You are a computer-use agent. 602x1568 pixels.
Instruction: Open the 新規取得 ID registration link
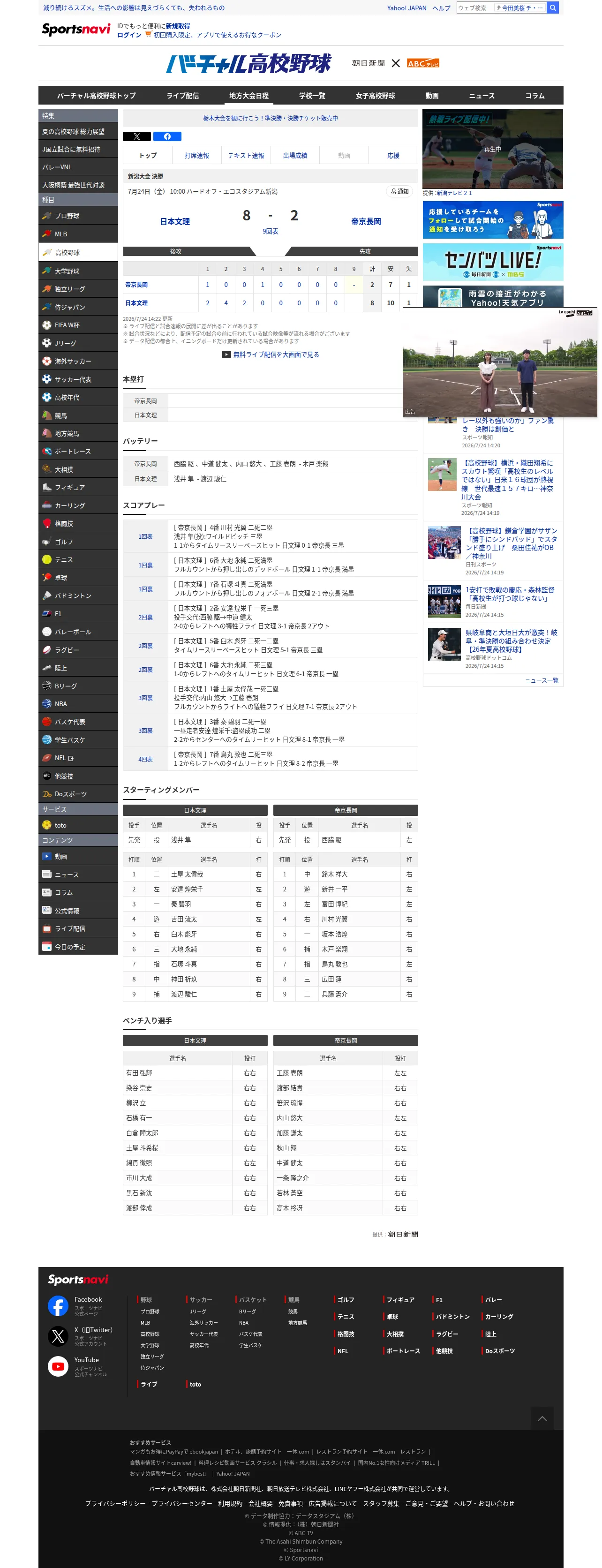pyautogui.click(x=178, y=26)
